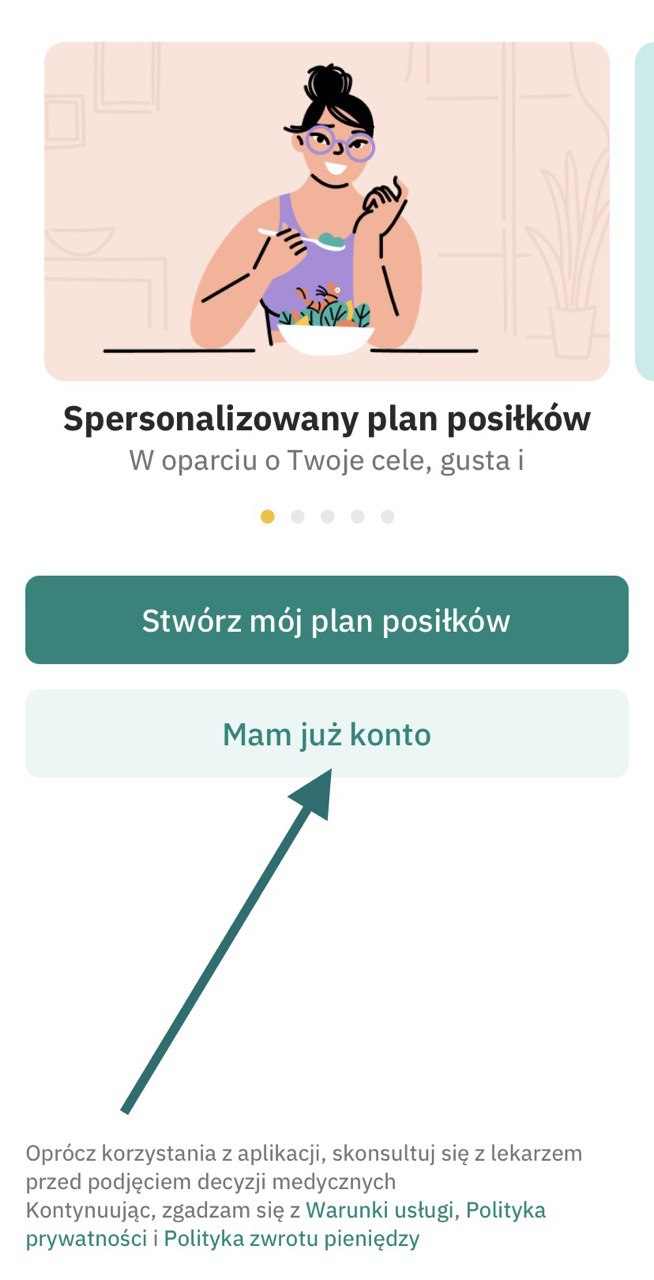
Task: Select Mam już konto to log in
Action: [x=326, y=734]
